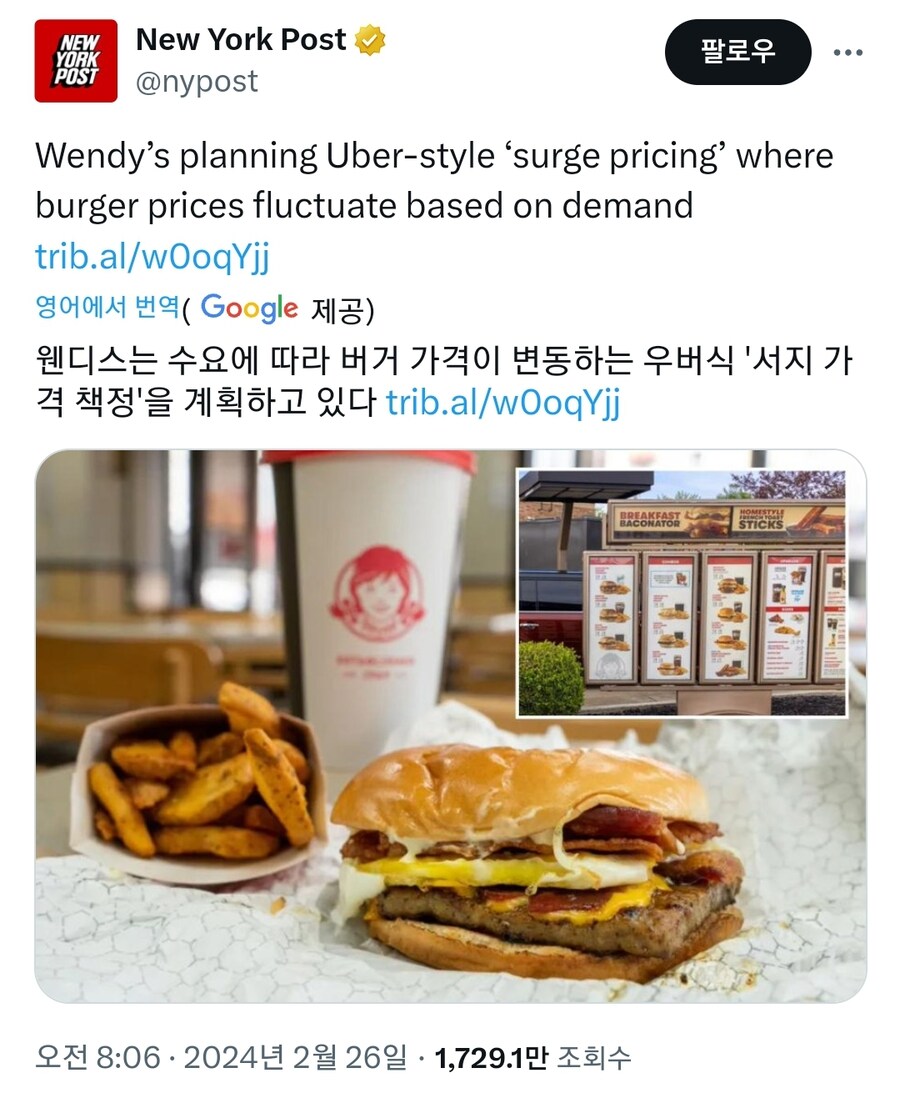900x1098 pixels.
Task: Tap 영어에서 번역 translation link
Action: 107,308
